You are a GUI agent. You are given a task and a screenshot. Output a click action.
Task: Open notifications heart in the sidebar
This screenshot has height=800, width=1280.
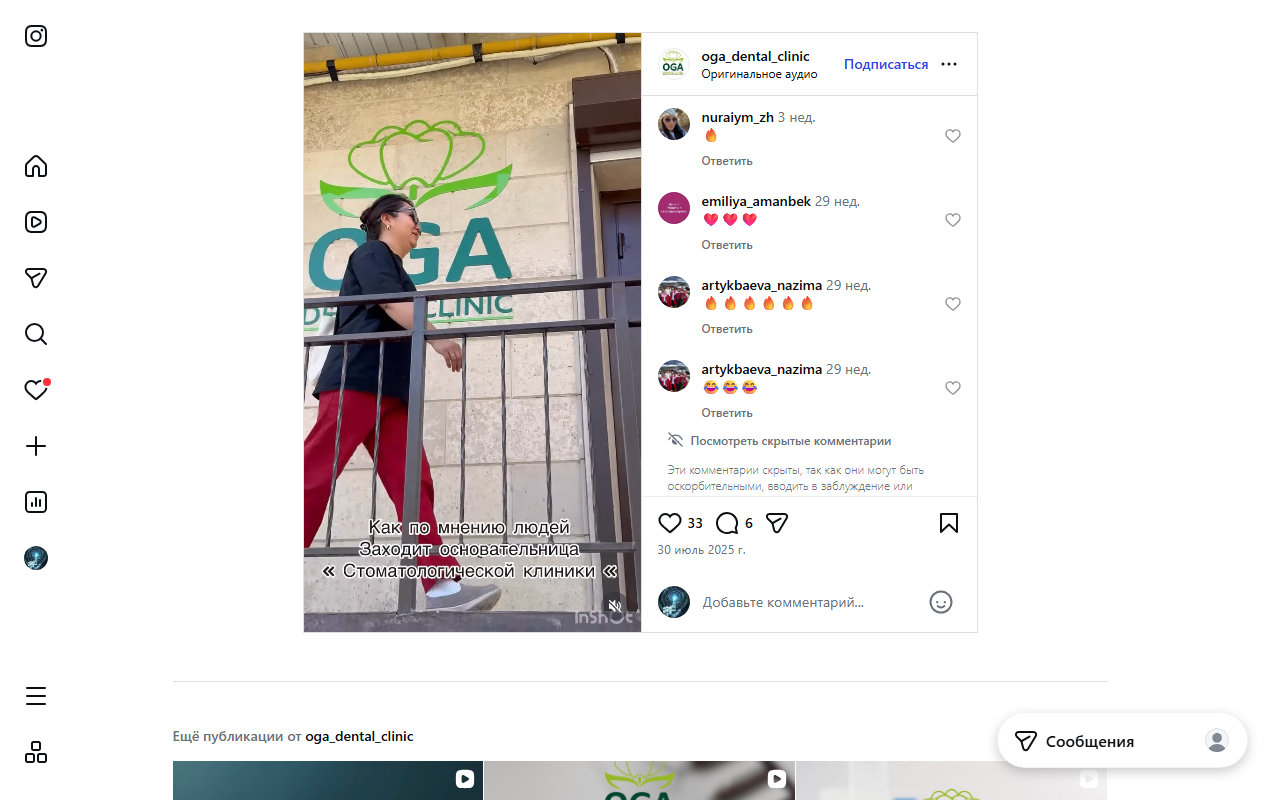pyautogui.click(x=36, y=390)
